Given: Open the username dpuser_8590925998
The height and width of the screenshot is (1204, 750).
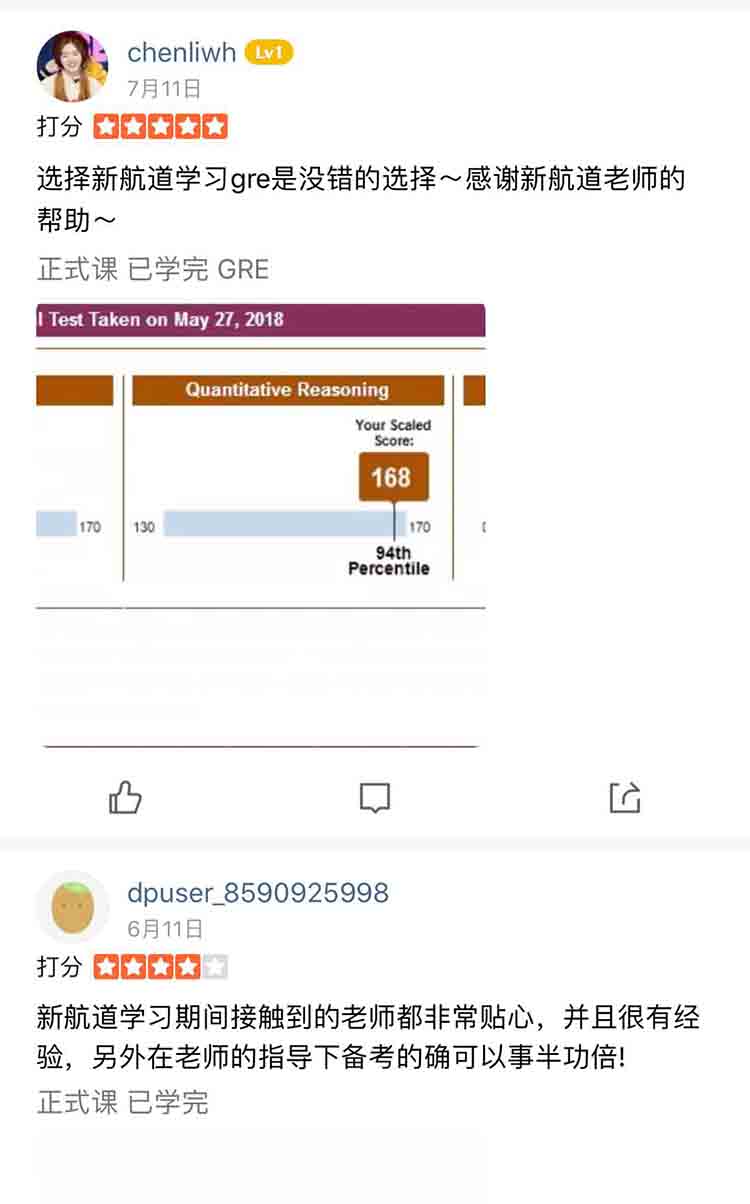Looking at the screenshot, I should (258, 892).
